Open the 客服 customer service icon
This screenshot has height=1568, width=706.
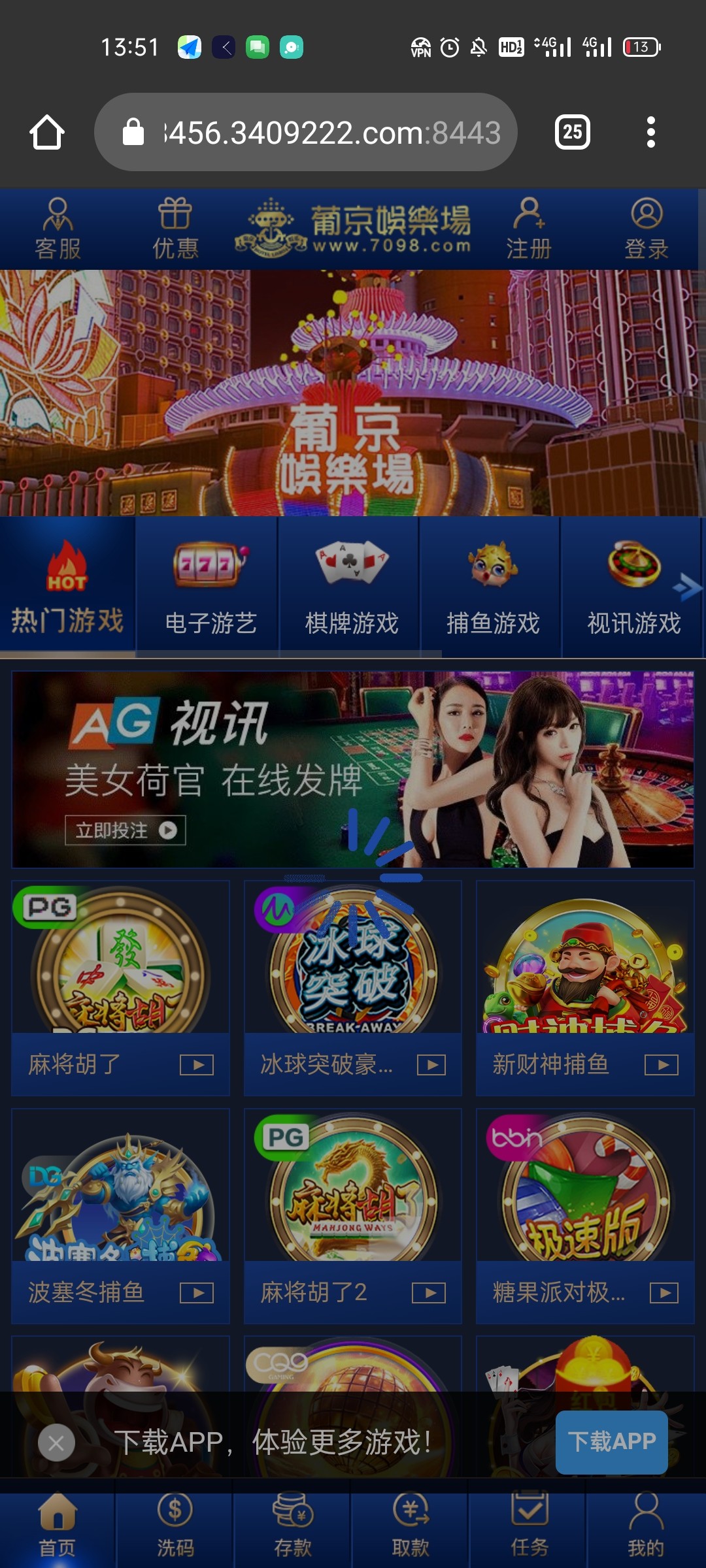[58, 229]
